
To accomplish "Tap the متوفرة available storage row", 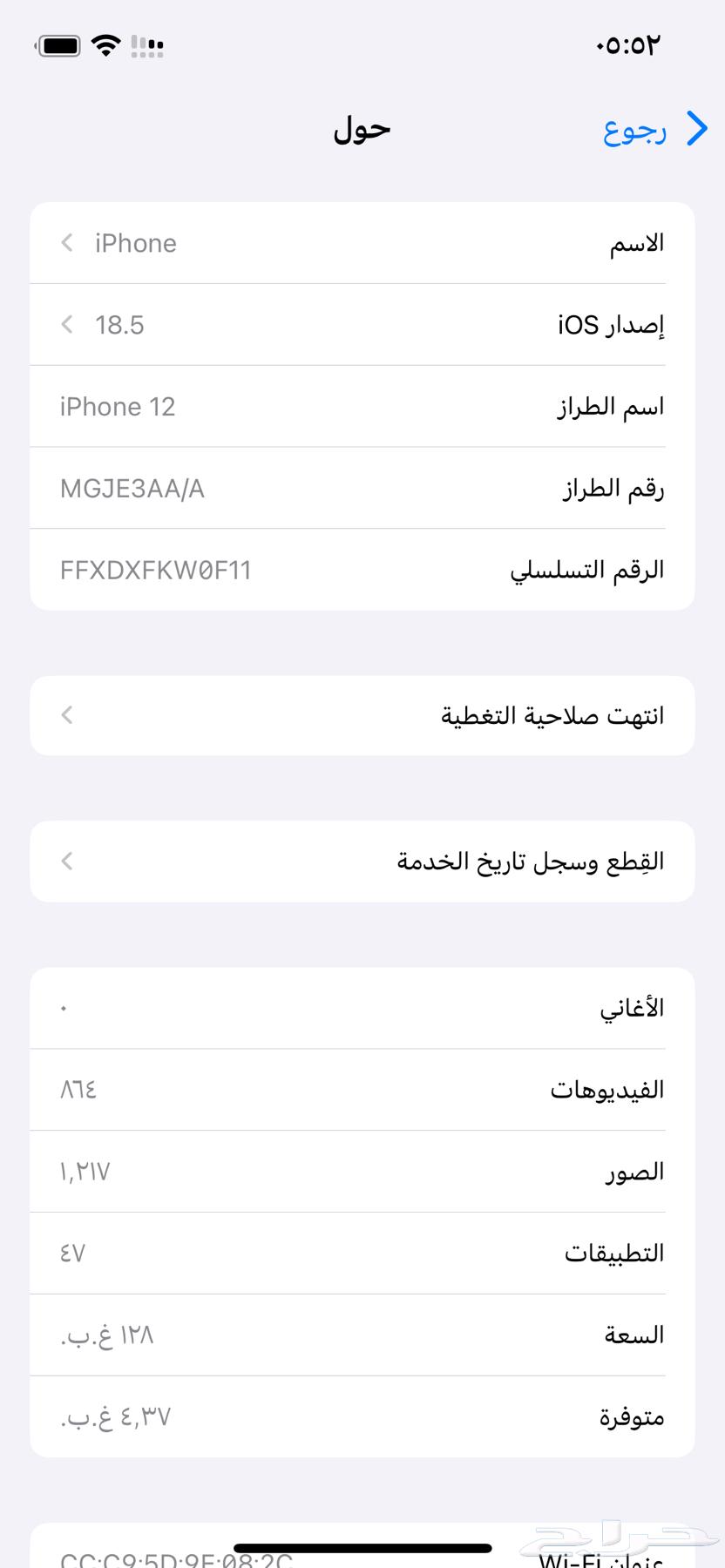I will pyautogui.click(x=362, y=1416).
